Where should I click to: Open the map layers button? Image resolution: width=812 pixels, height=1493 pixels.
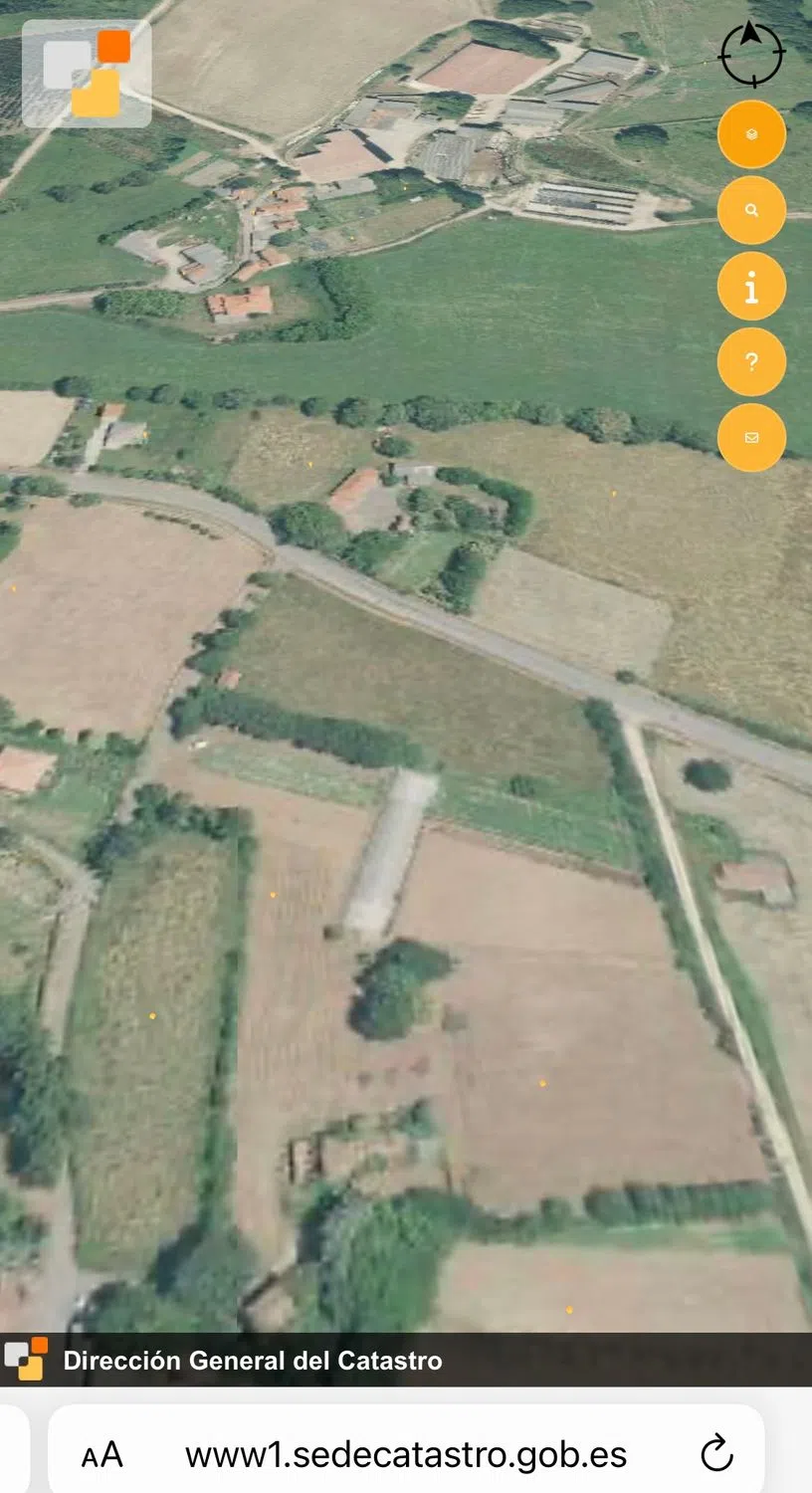(x=751, y=134)
